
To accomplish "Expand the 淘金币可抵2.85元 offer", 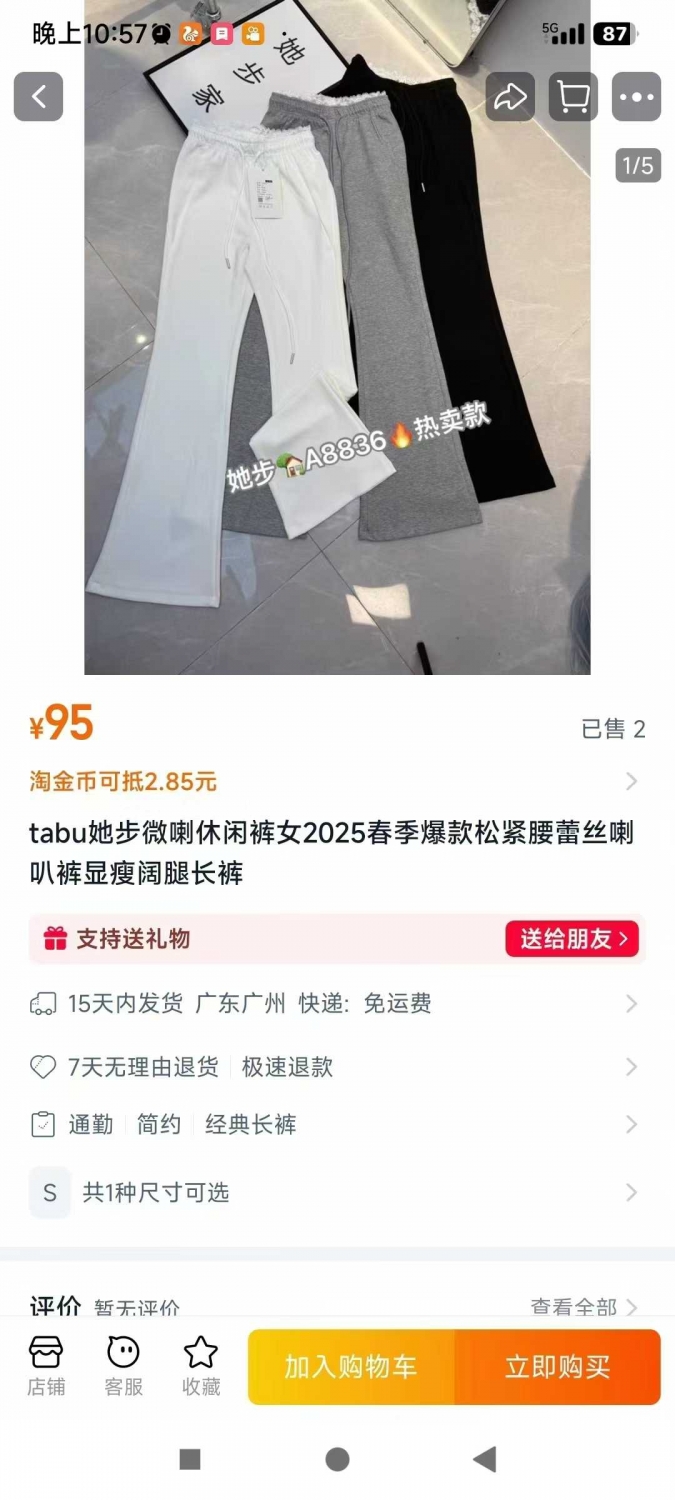I will [337, 781].
